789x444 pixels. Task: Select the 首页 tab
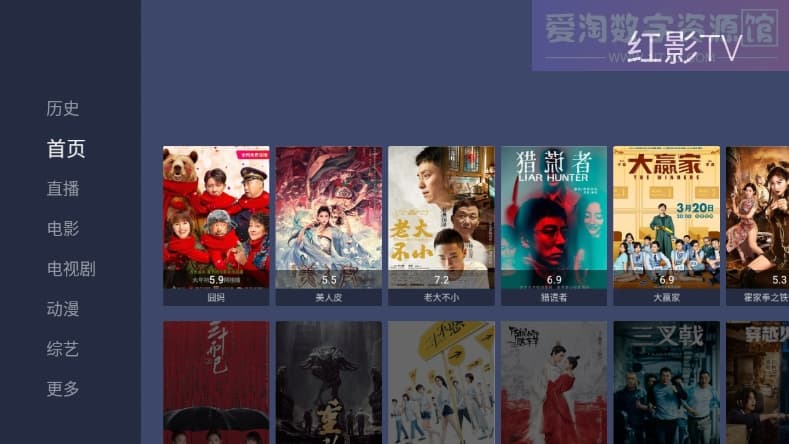(x=66, y=149)
